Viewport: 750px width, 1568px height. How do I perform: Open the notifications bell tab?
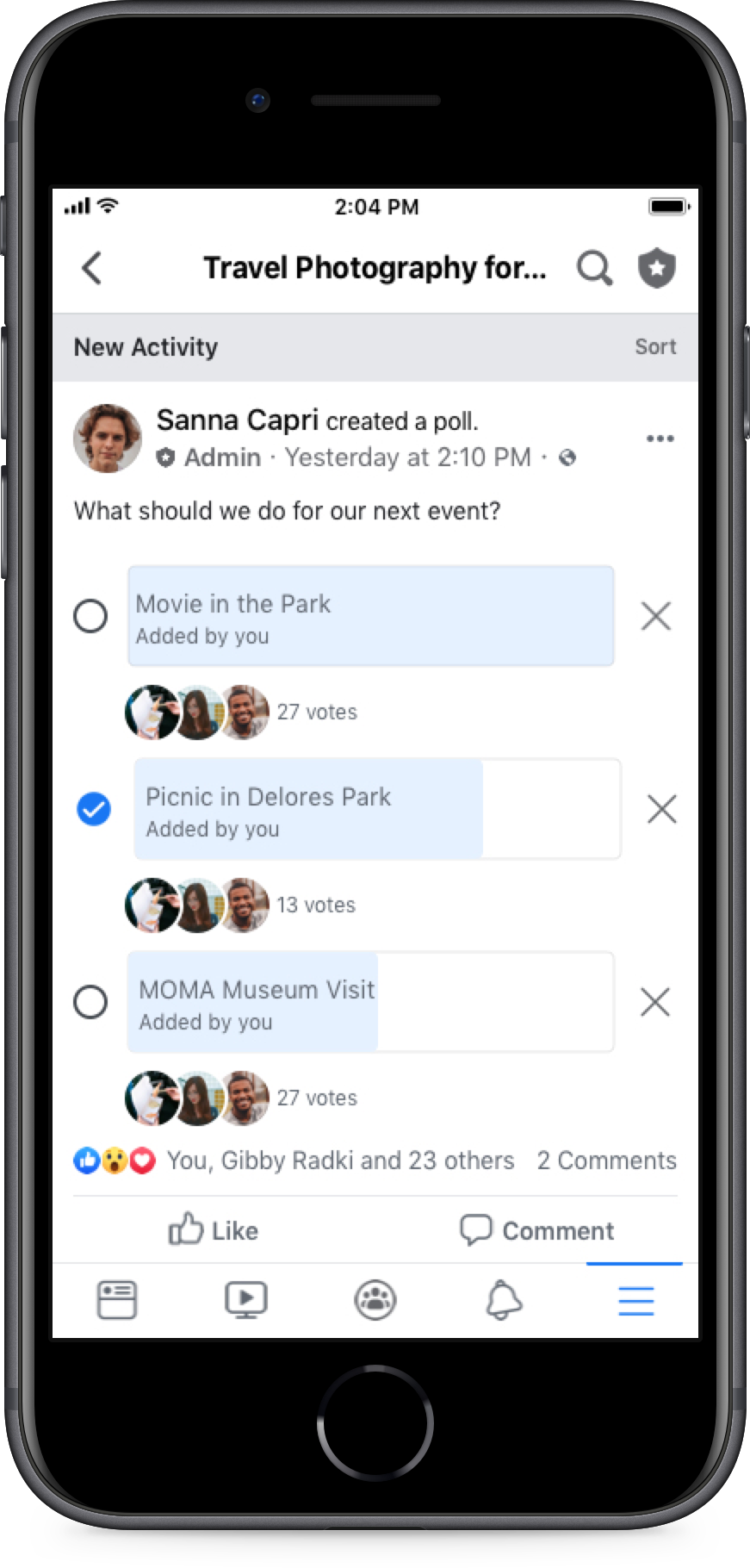click(x=504, y=1300)
